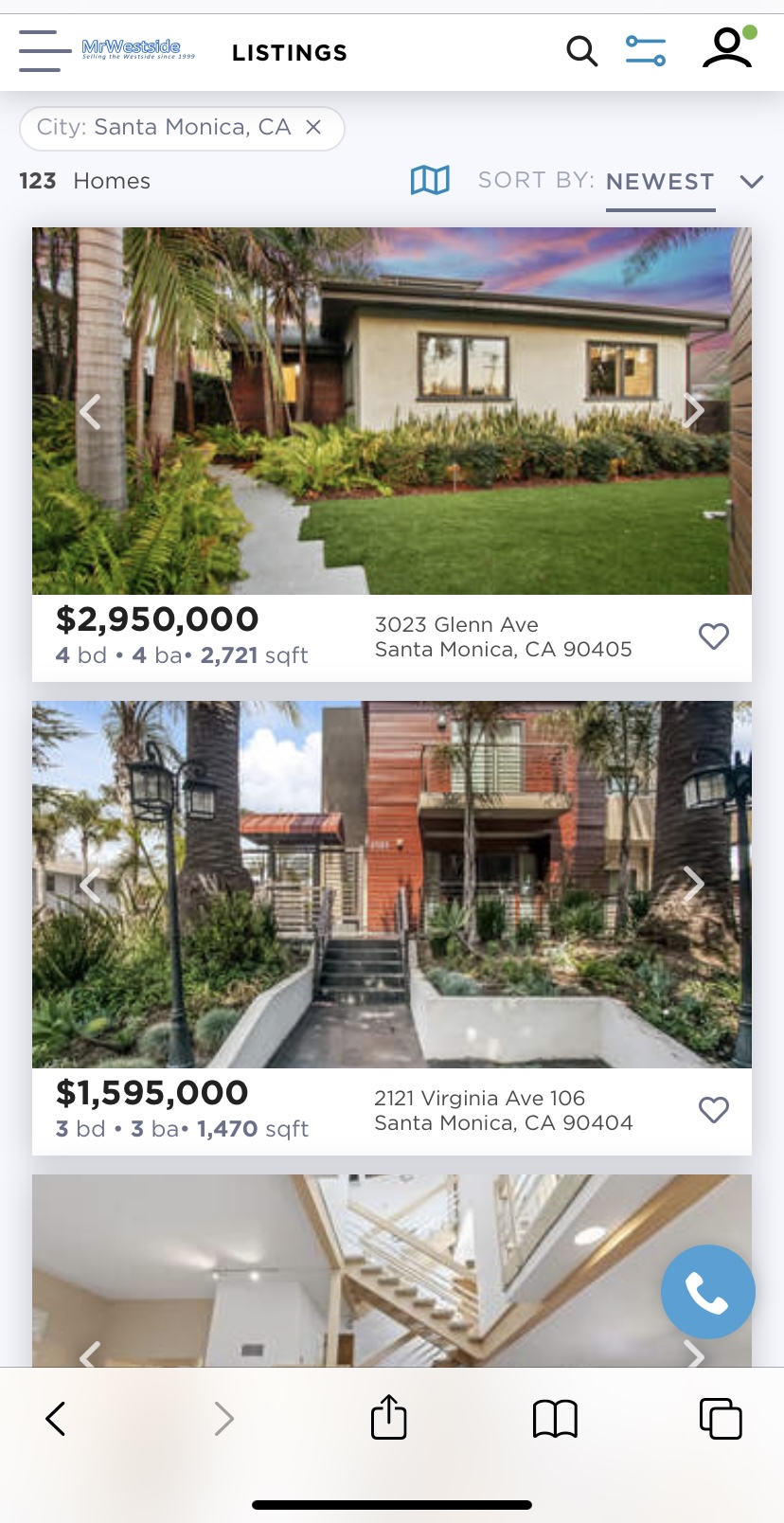This screenshot has width=784, height=1523.
Task: Show open browser tabs
Action: [721, 1419]
